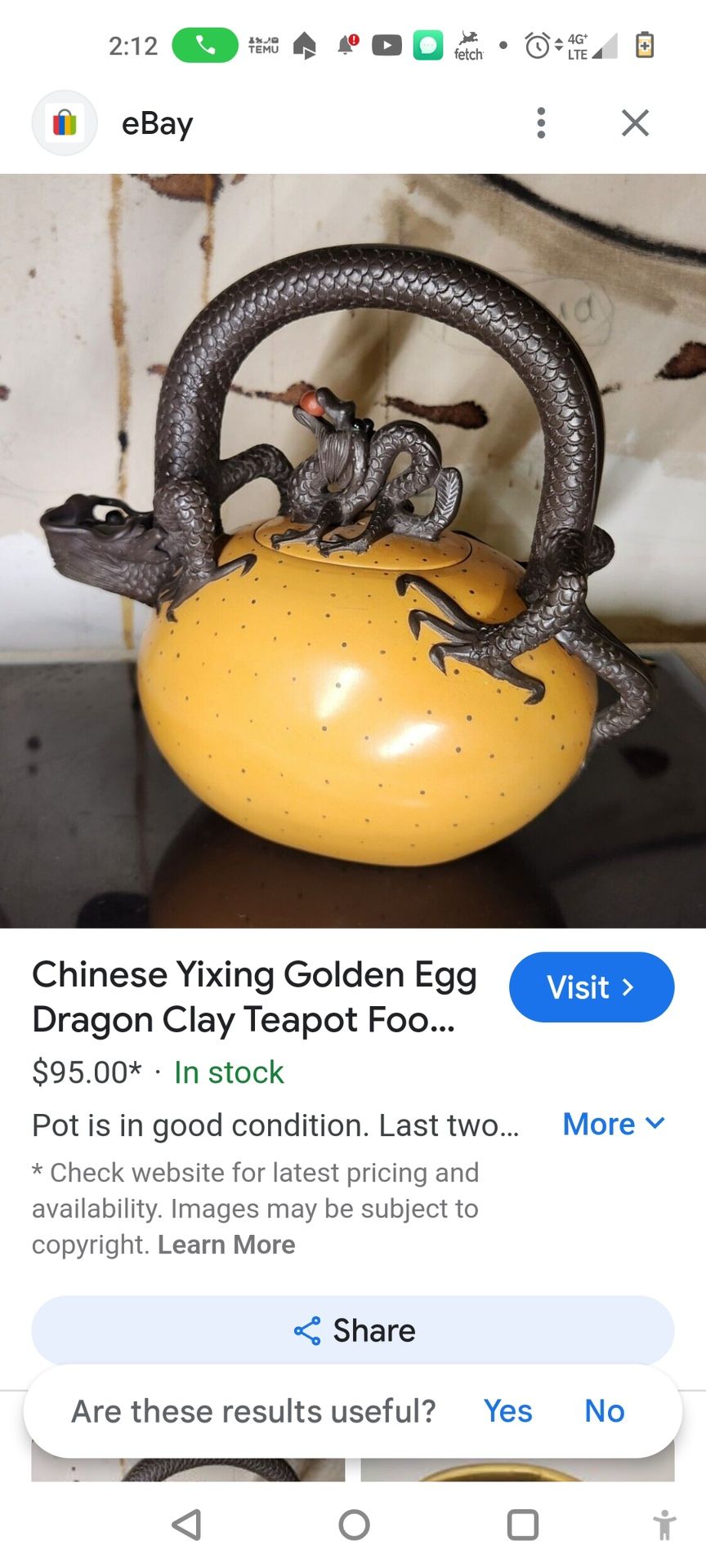Screen dimensions: 706x1568
Task: Tap the Chinese Yixing teapot title
Action: (253, 997)
